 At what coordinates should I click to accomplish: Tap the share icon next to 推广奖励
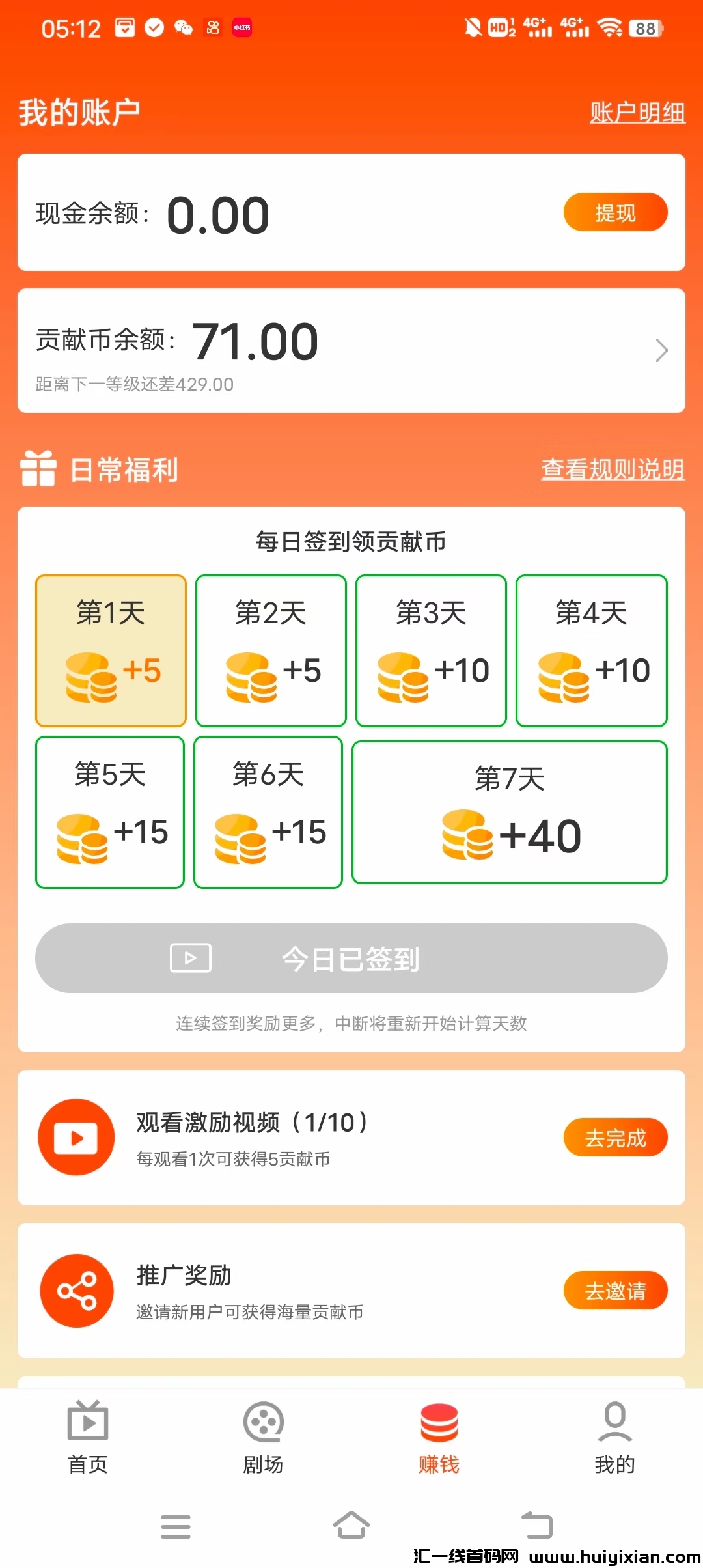76,1291
